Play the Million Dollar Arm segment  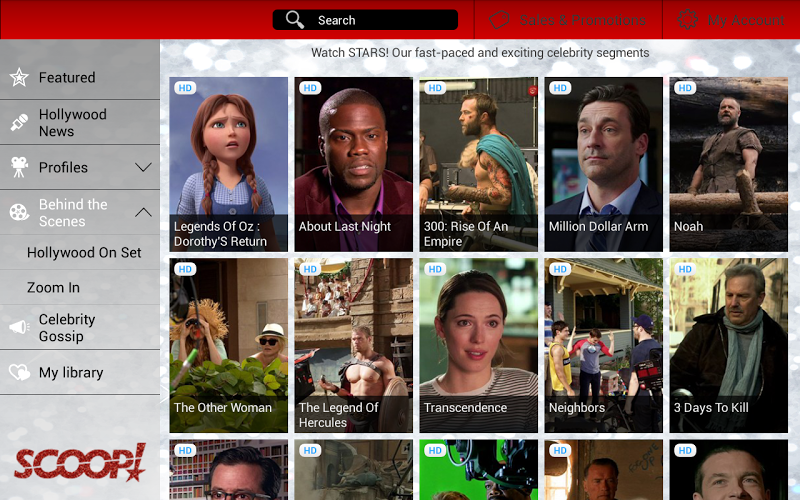click(603, 164)
